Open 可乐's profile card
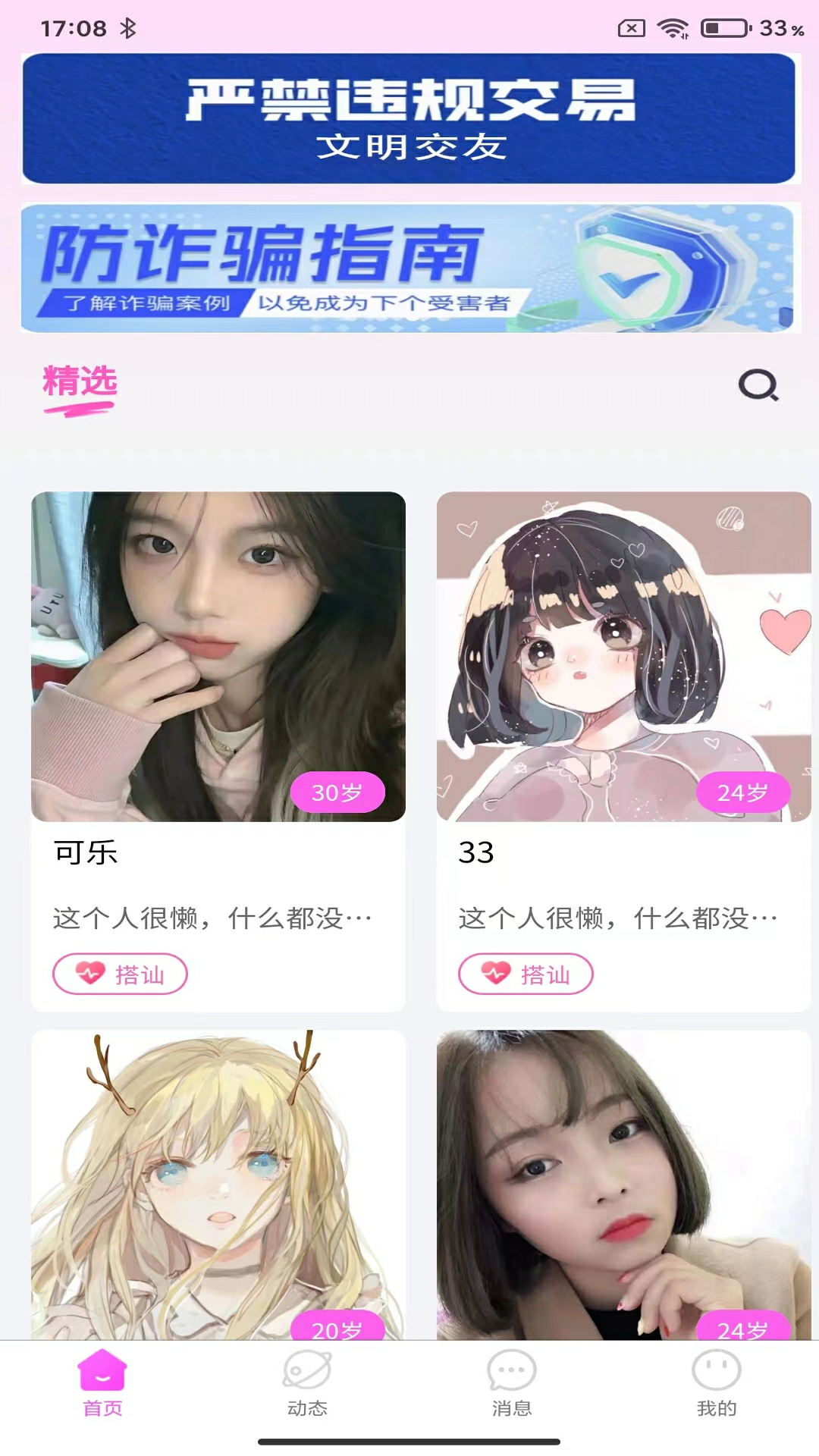 click(x=218, y=657)
